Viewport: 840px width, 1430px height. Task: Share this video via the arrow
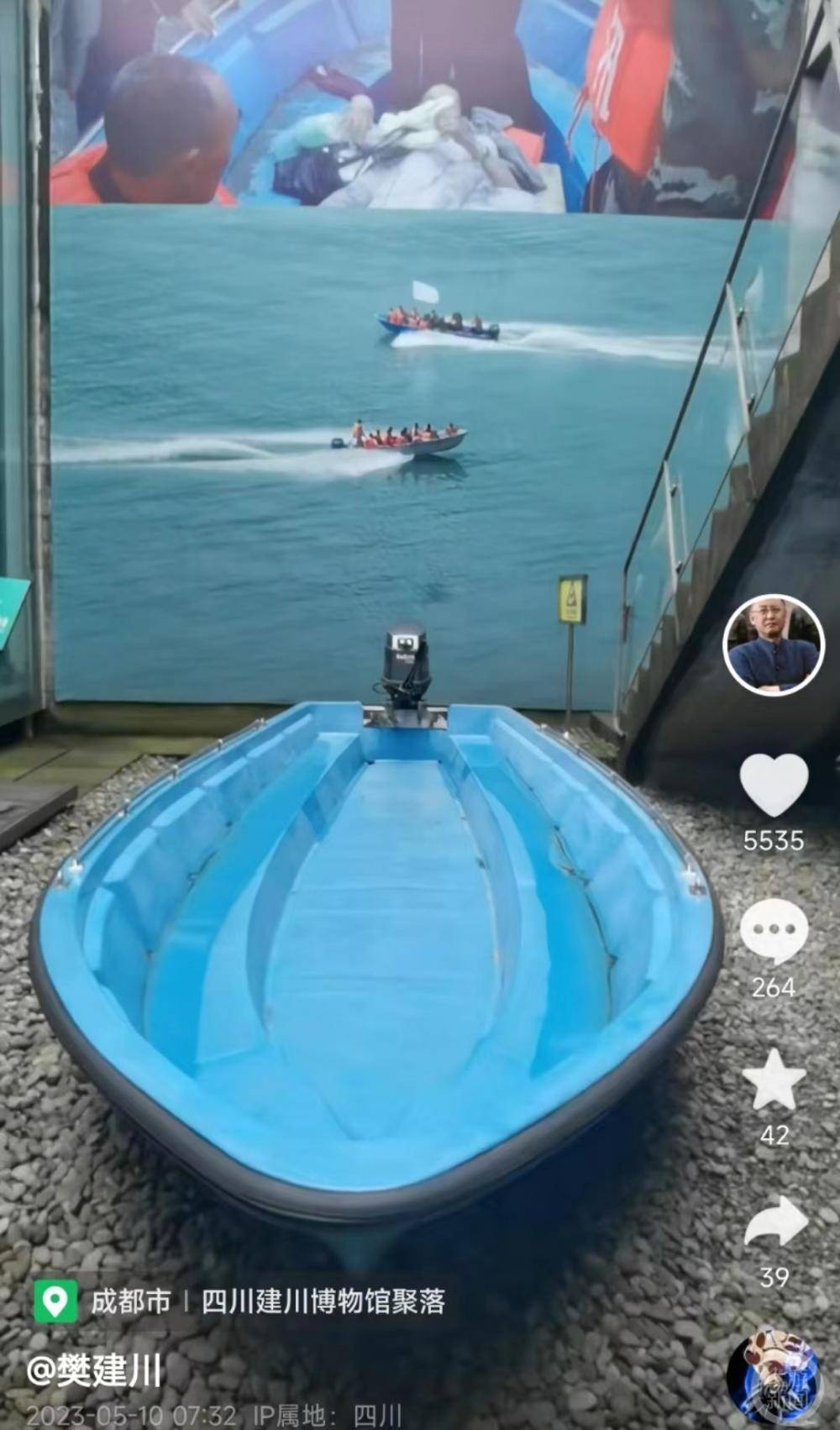tap(775, 1222)
